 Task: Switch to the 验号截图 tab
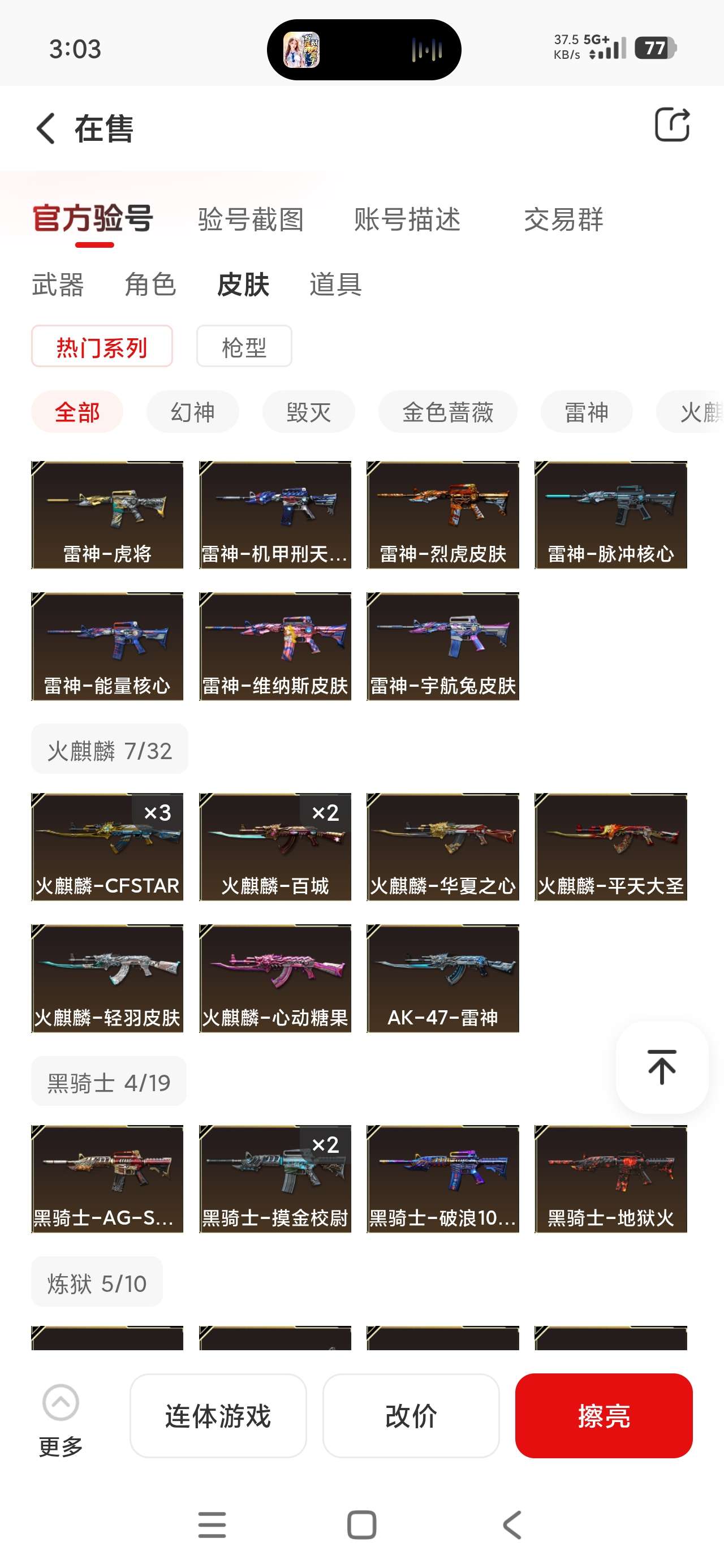click(x=250, y=219)
